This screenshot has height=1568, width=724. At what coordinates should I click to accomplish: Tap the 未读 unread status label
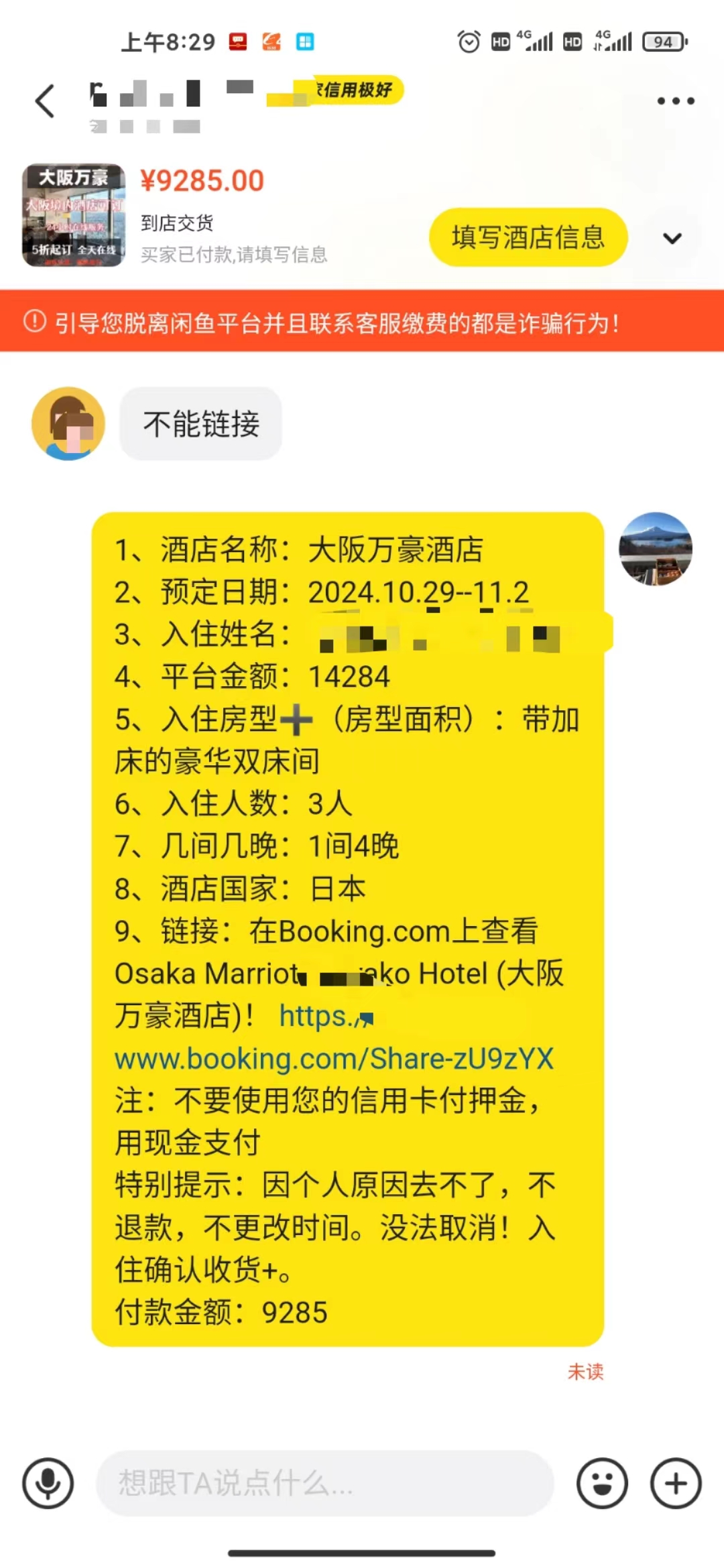coord(586,1372)
